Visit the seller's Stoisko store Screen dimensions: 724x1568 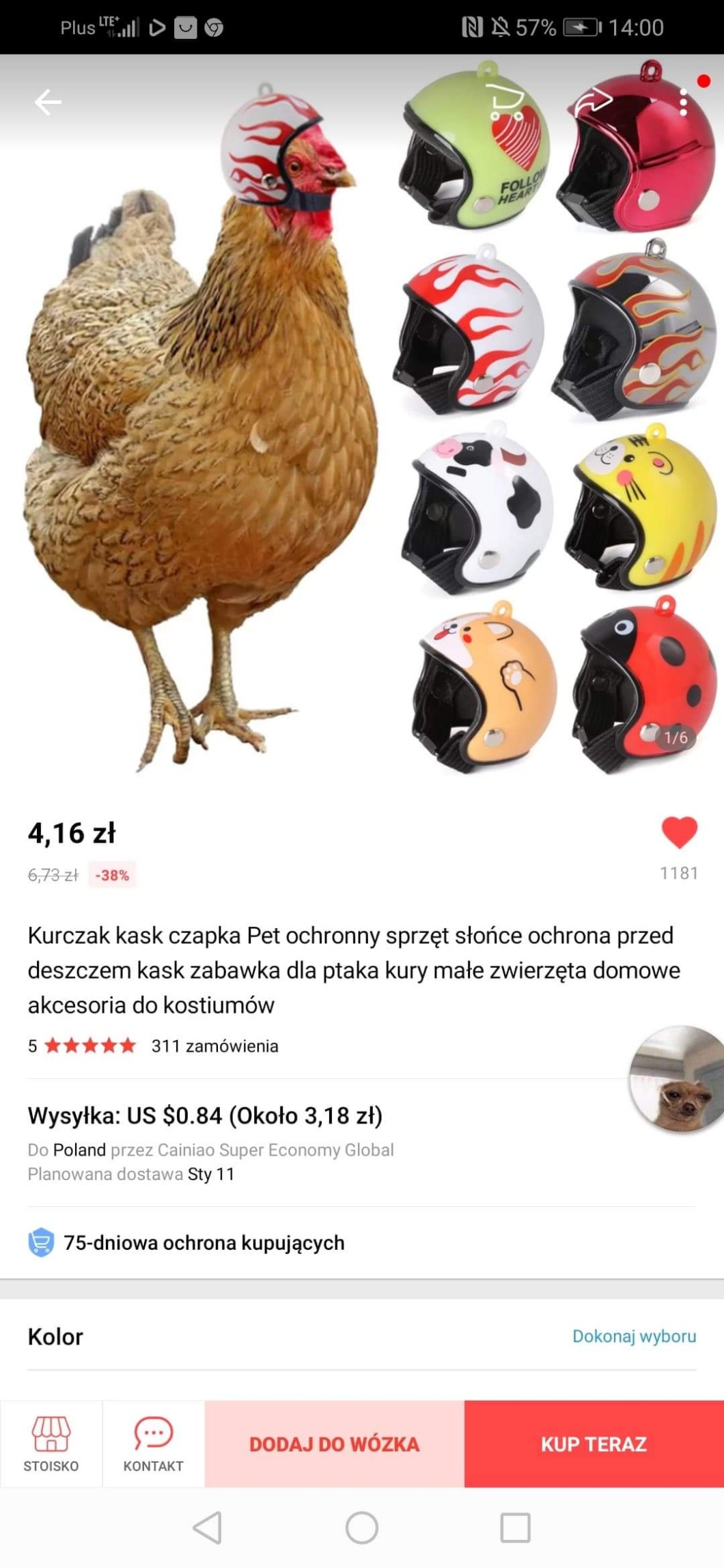click(51, 1443)
